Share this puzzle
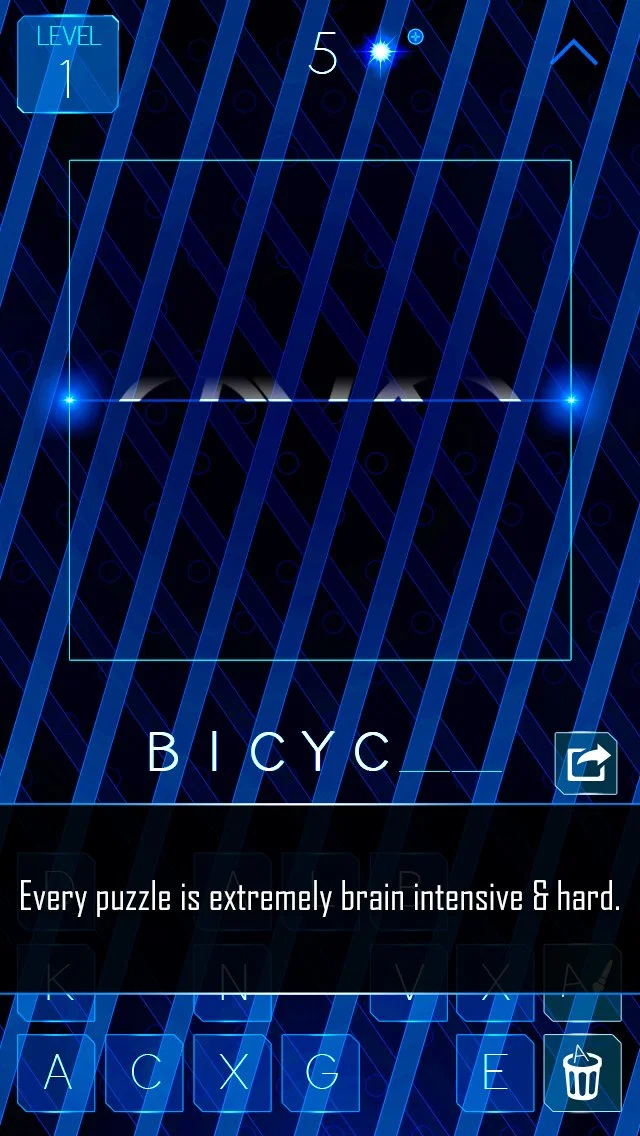The image size is (640, 1136). (x=585, y=764)
